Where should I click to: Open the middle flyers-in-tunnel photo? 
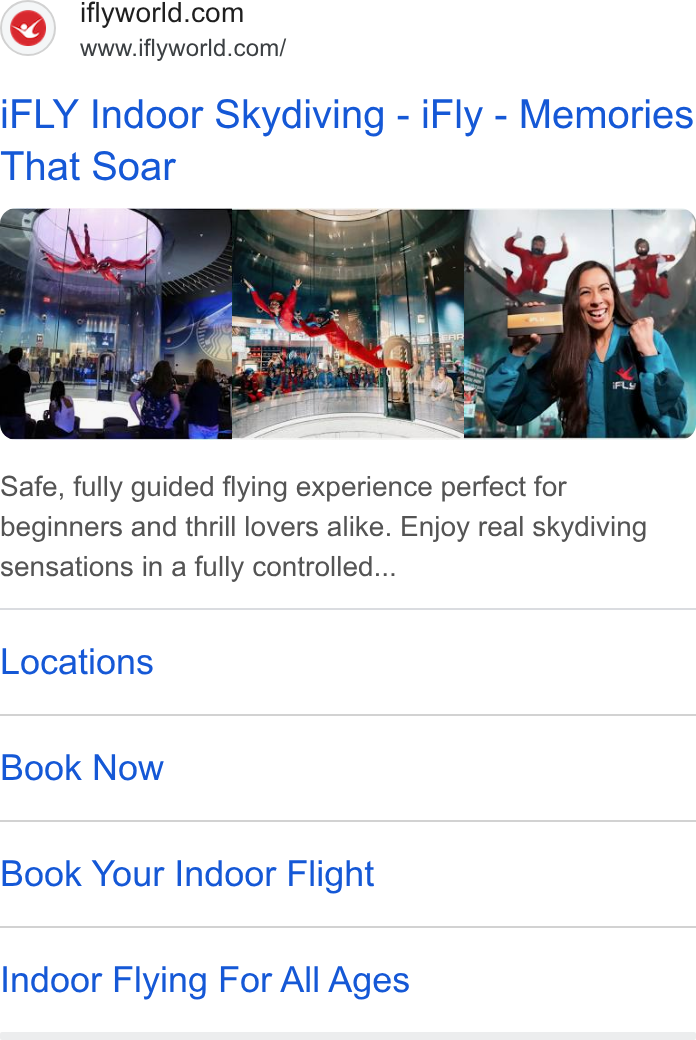click(348, 324)
